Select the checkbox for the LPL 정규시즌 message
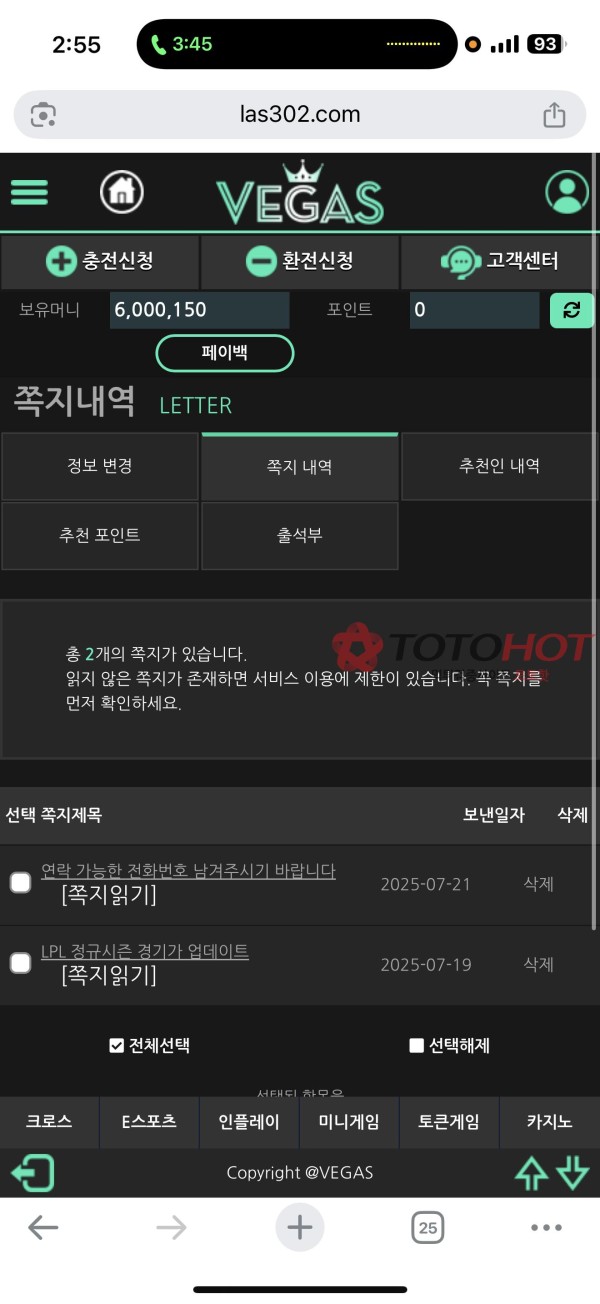 coord(20,963)
